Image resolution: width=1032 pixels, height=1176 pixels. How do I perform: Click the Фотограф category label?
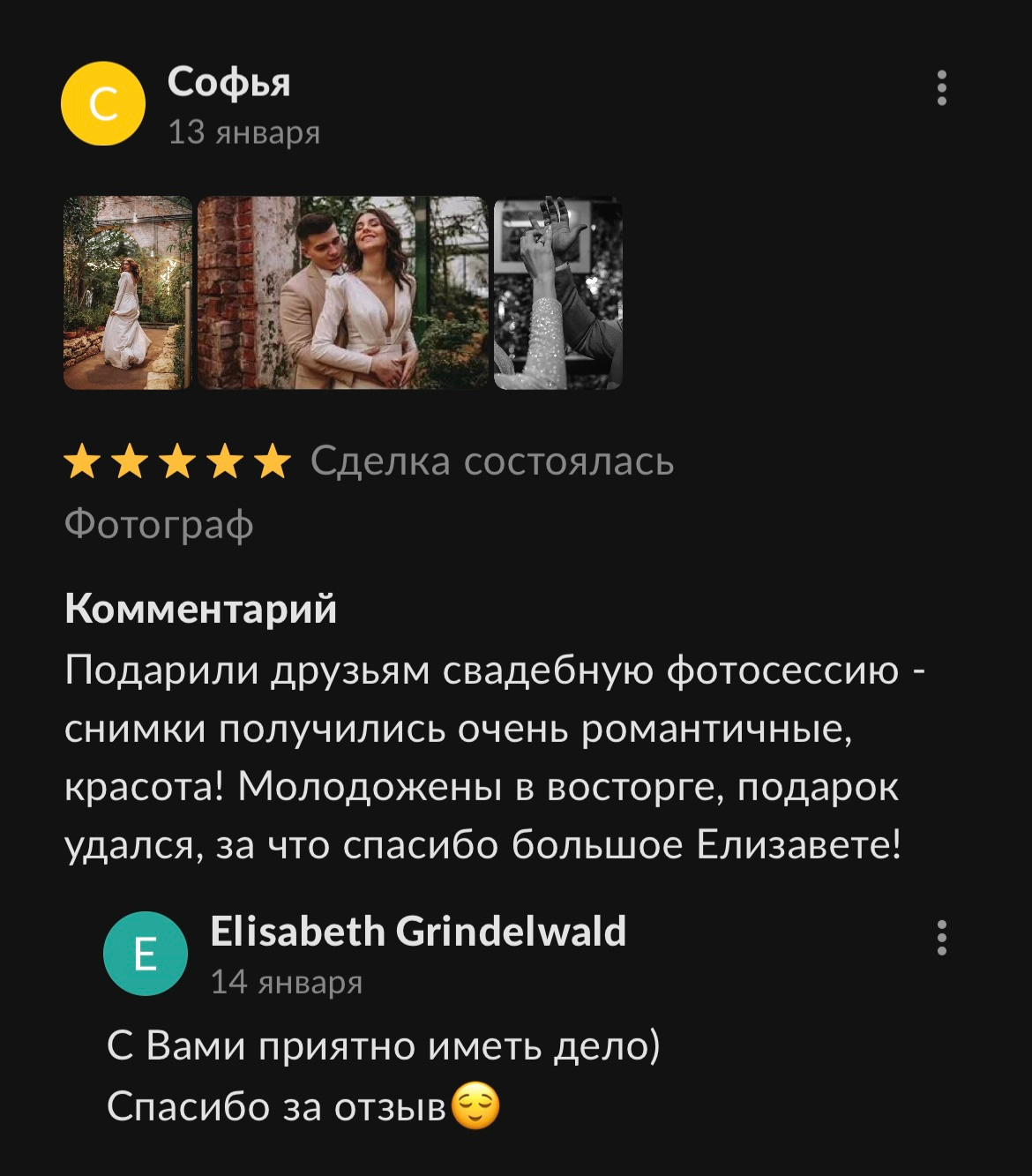pyautogui.click(x=159, y=523)
